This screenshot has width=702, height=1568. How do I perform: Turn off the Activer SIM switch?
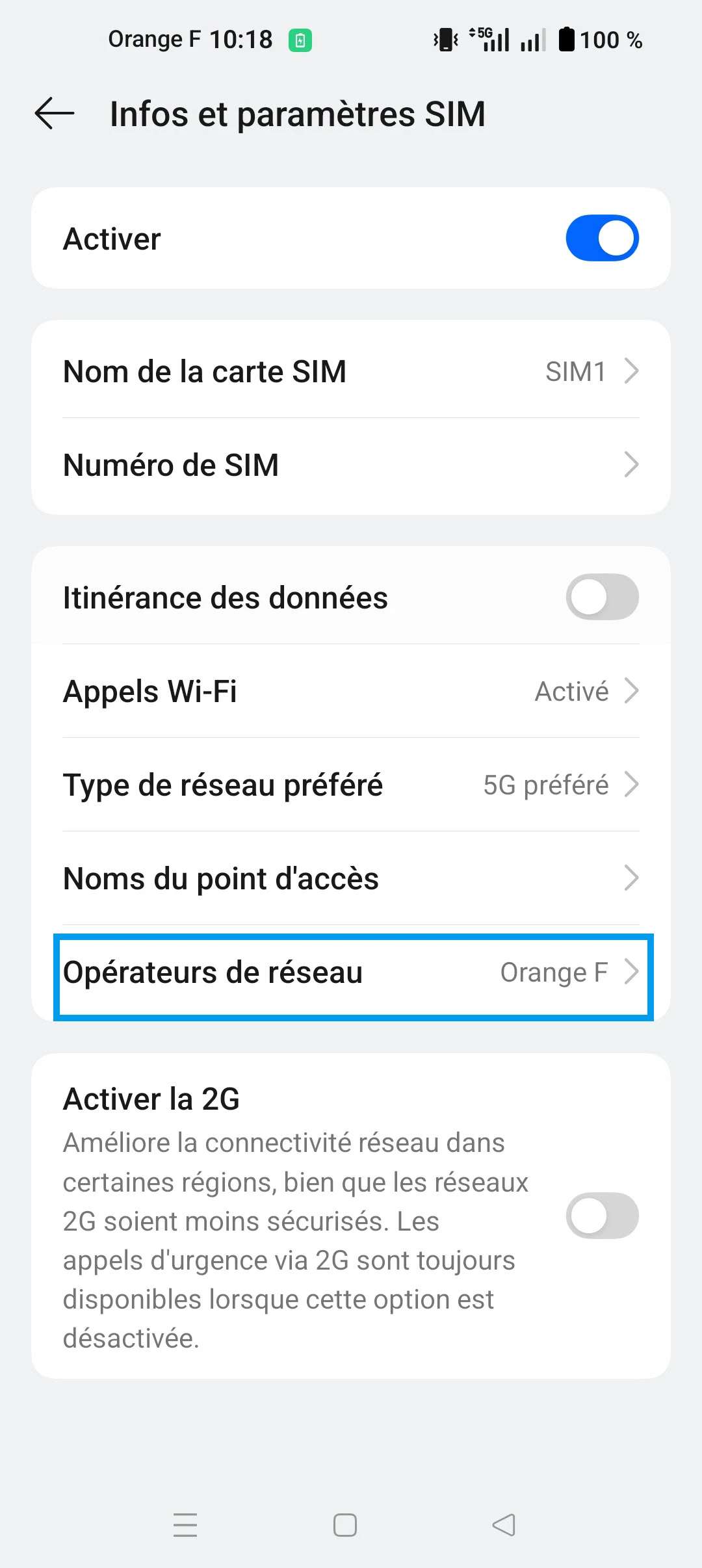[602, 238]
